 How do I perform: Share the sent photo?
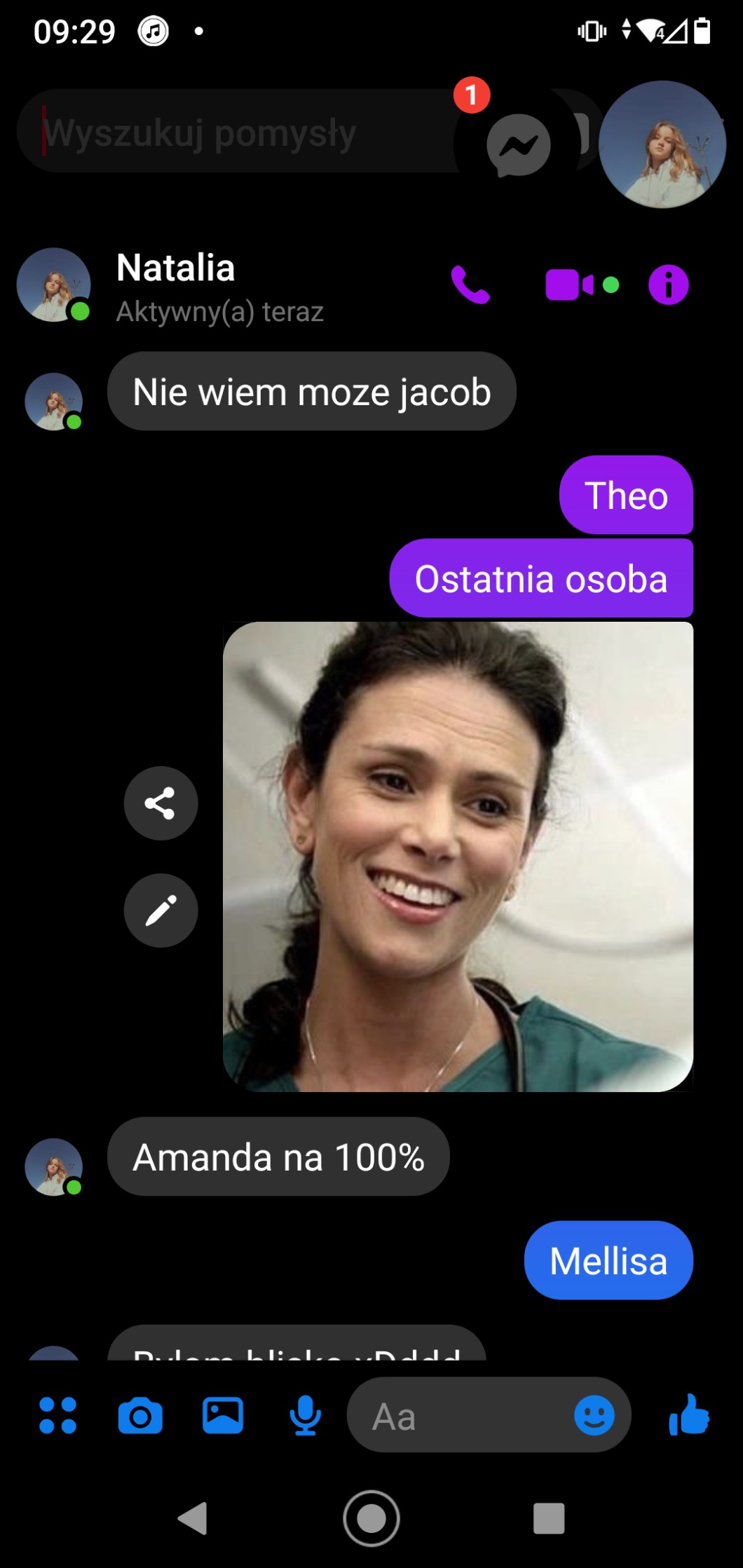[x=161, y=803]
